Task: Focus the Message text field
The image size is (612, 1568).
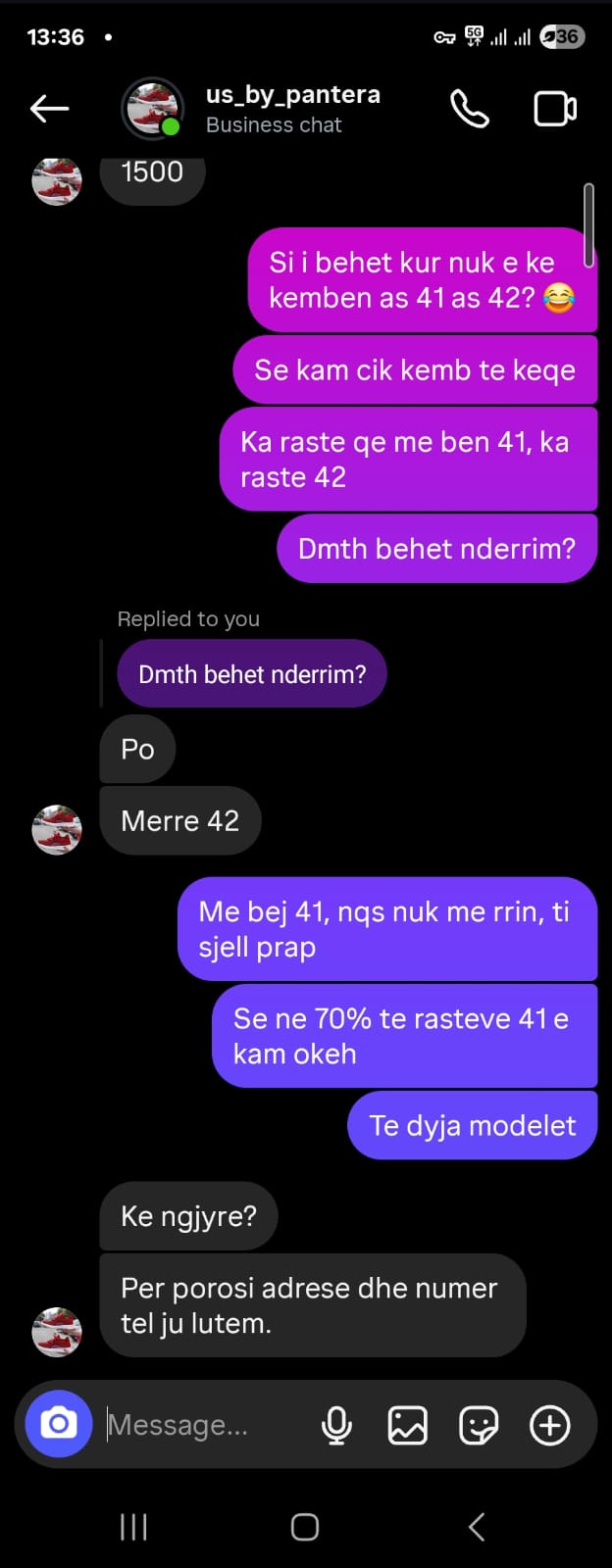Action: pos(196,1425)
